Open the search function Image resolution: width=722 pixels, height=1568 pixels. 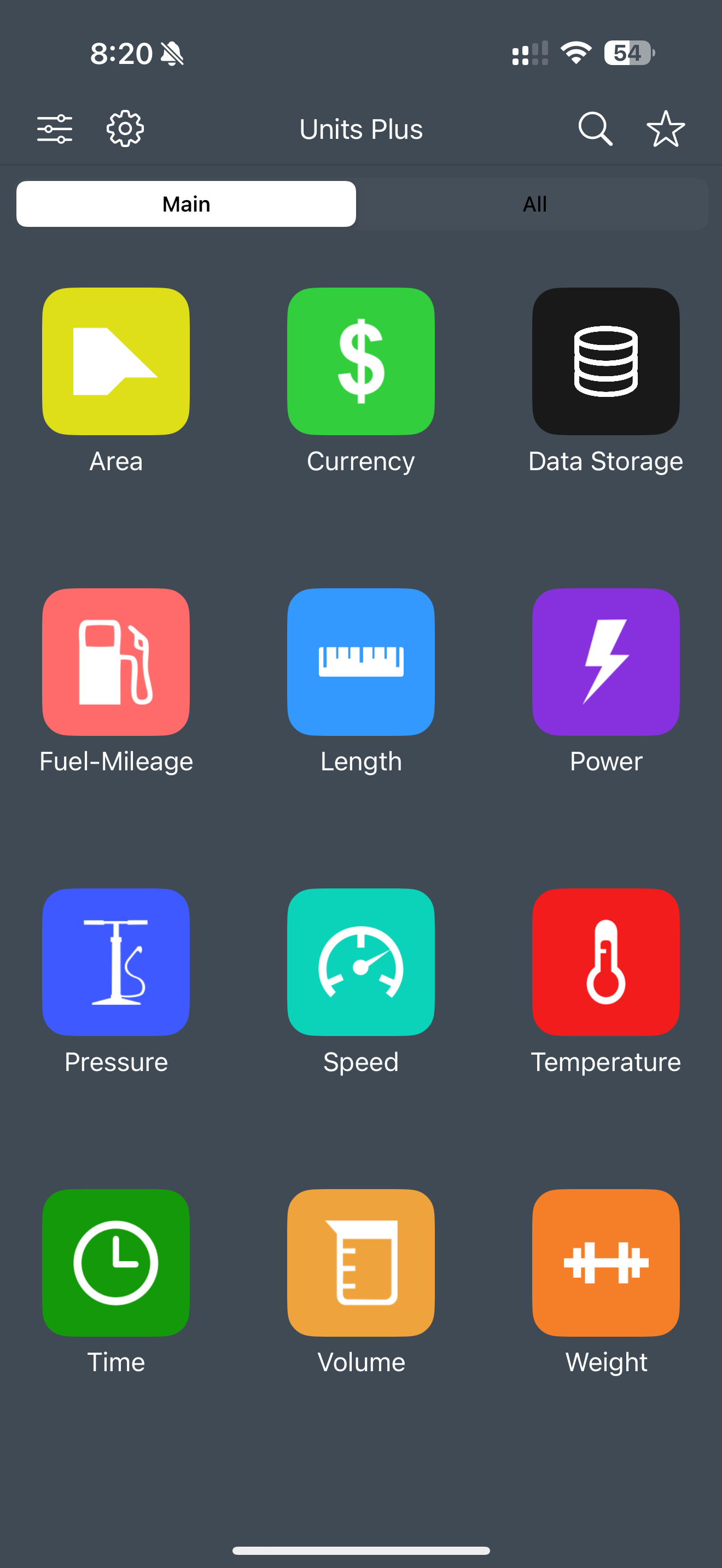tap(595, 128)
